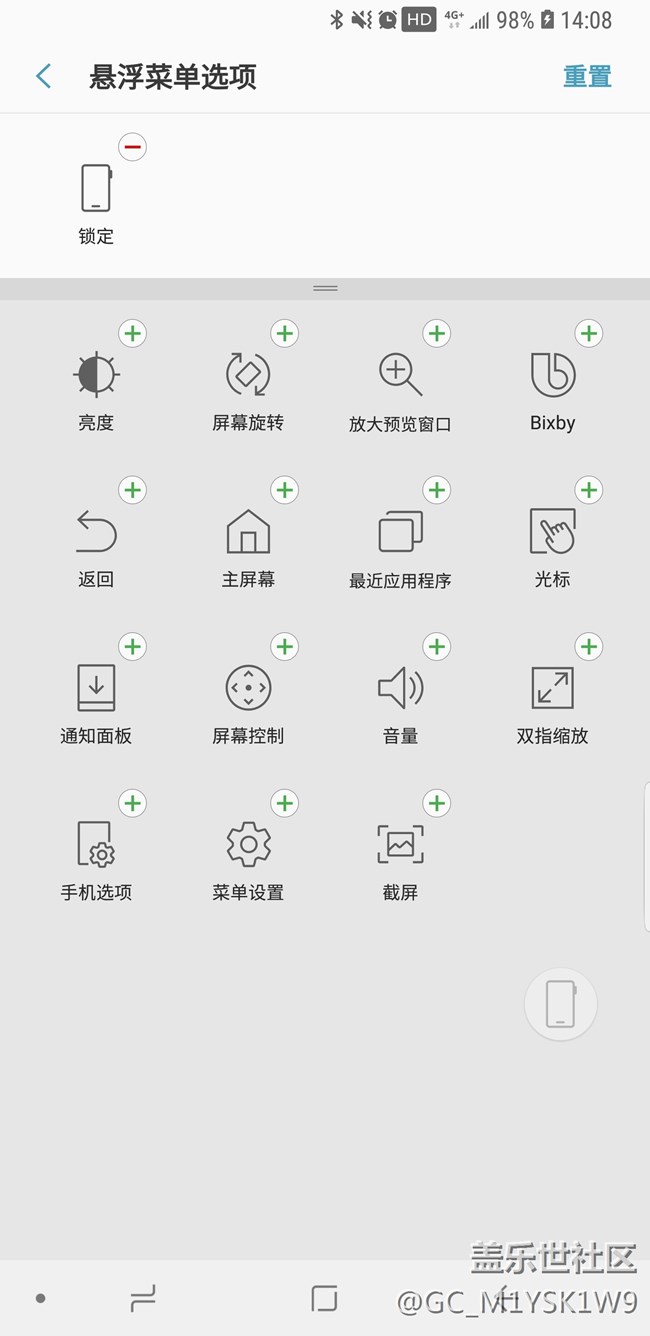This screenshot has width=650, height=1336.
Task: Add 放大预览窗口 option
Action: point(437,334)
